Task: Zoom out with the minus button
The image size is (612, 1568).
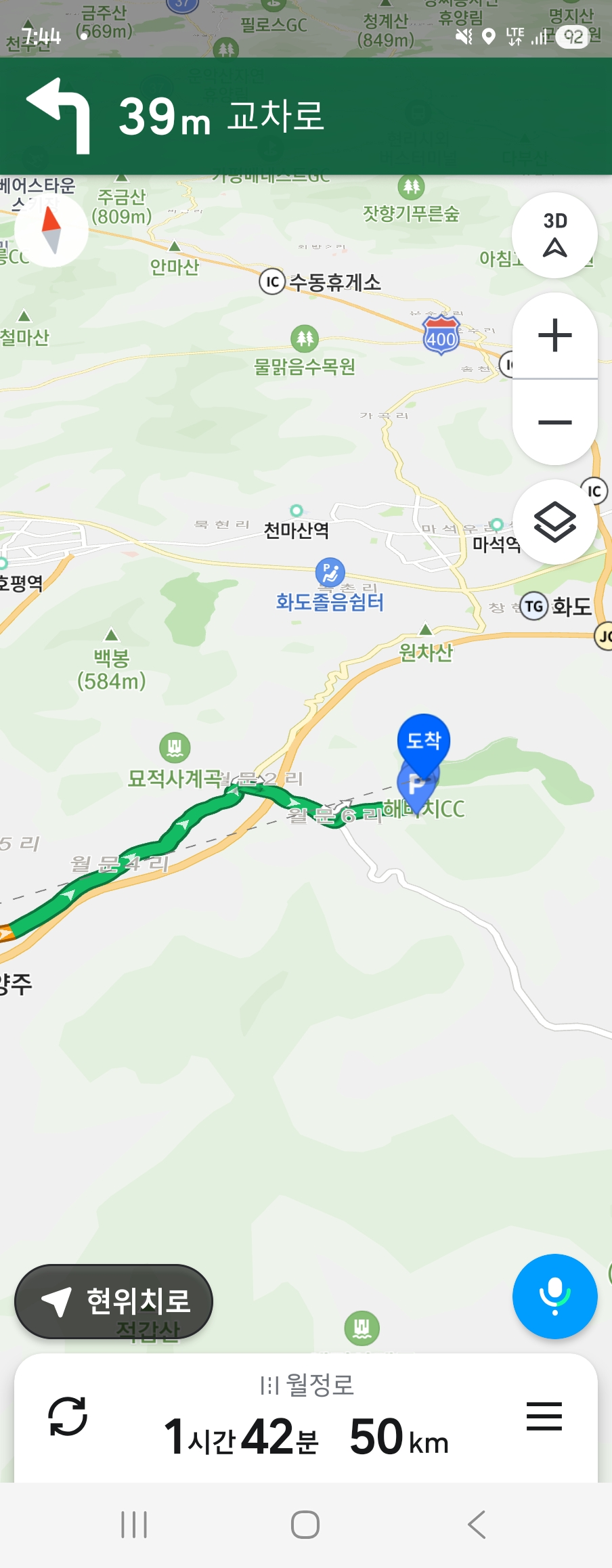Action: tap(554, 422)
